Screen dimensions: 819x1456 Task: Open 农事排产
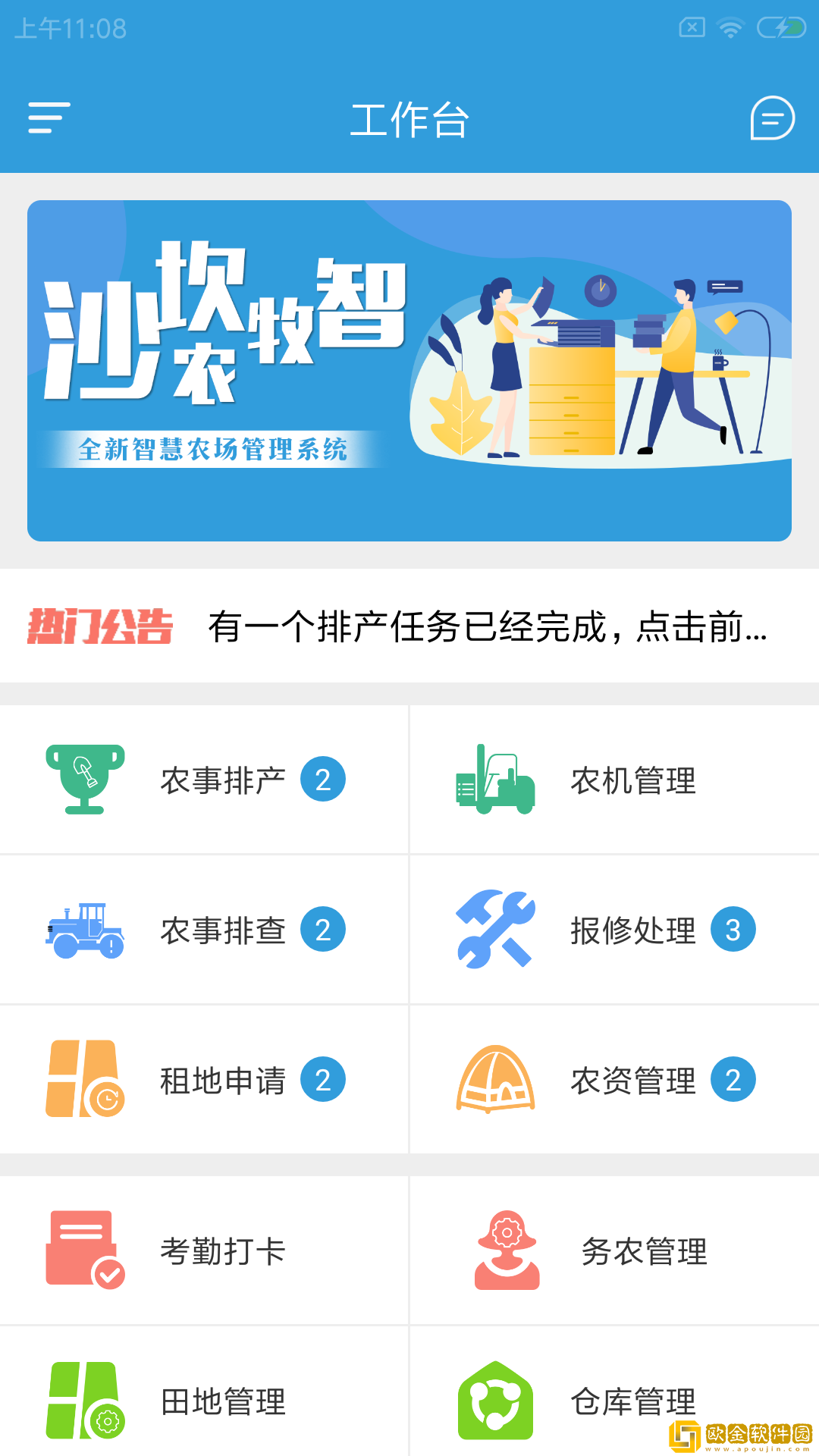point(205,780)
